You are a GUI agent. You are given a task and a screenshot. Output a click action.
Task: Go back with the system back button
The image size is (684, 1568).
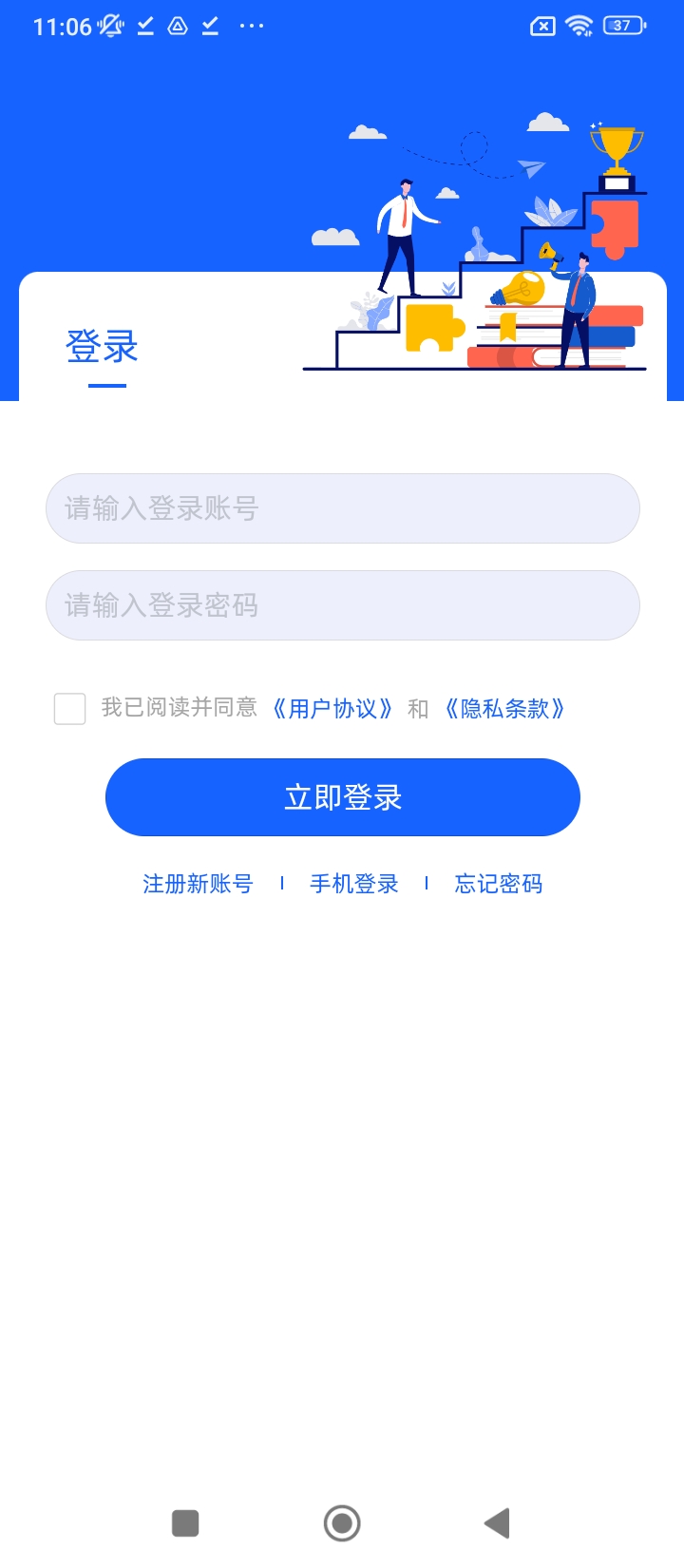click(x=497, y=1522)
